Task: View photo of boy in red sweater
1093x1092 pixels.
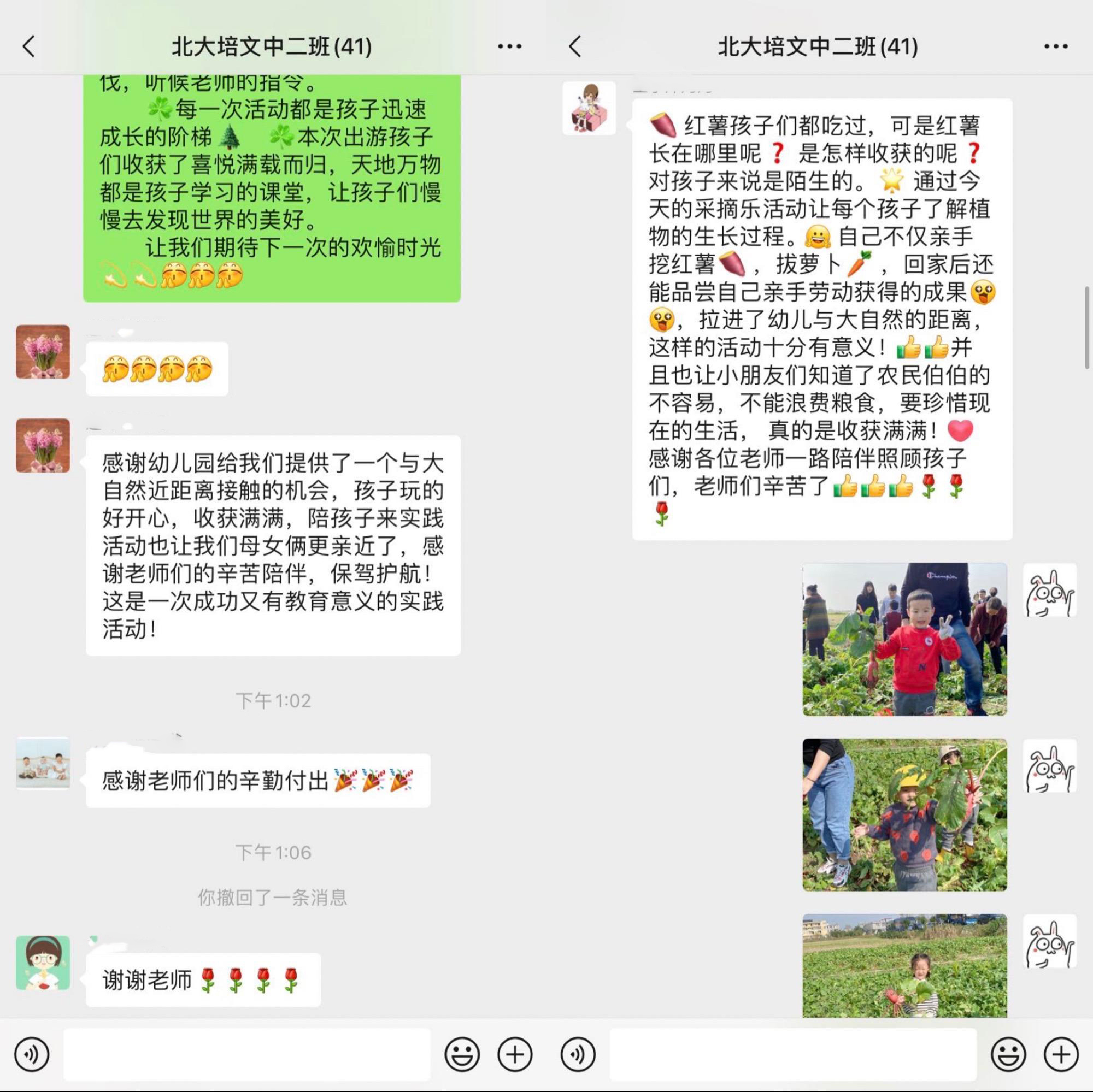Action: [904, 639]
